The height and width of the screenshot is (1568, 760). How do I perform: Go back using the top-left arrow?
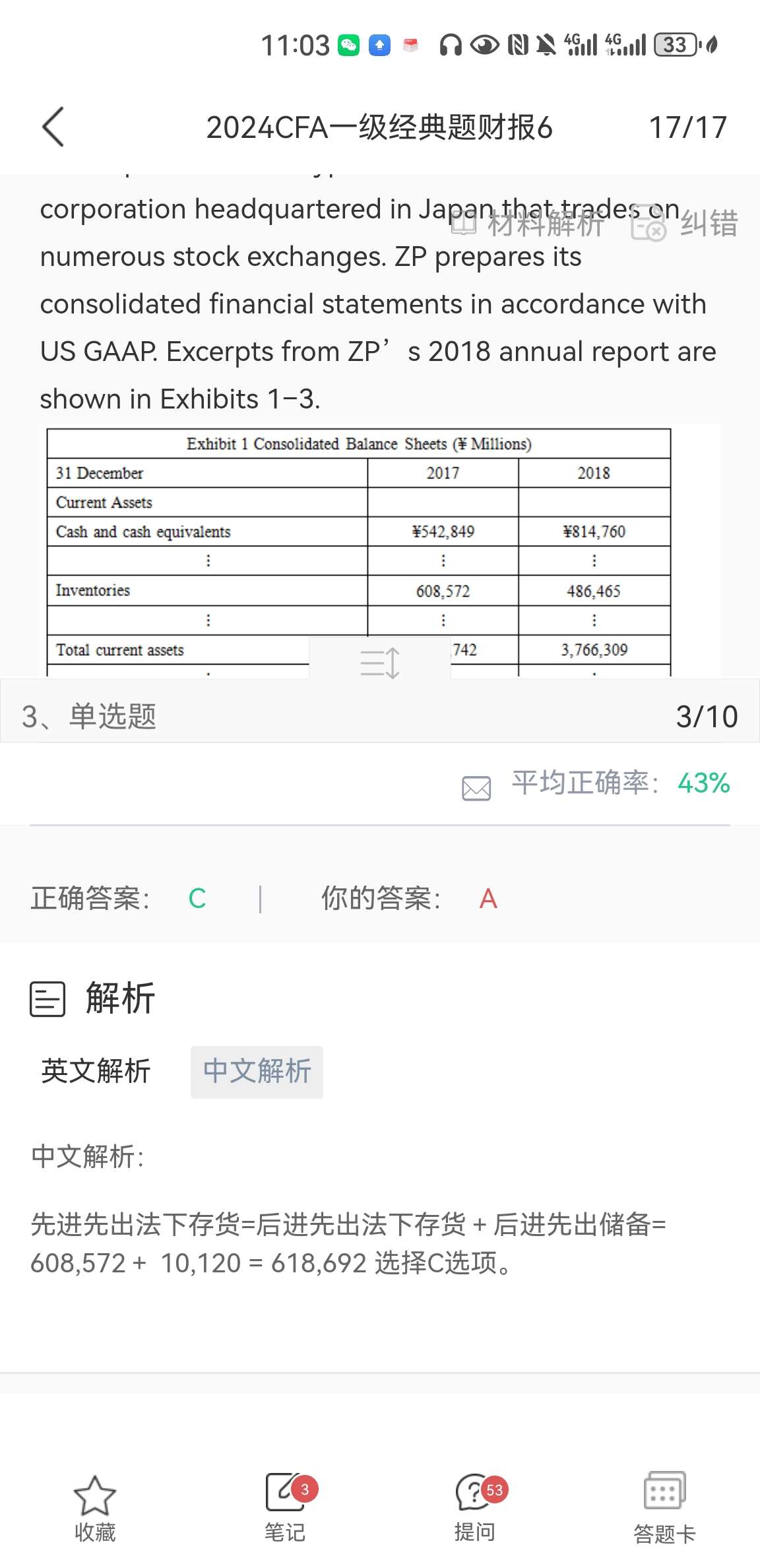point(53,127)
